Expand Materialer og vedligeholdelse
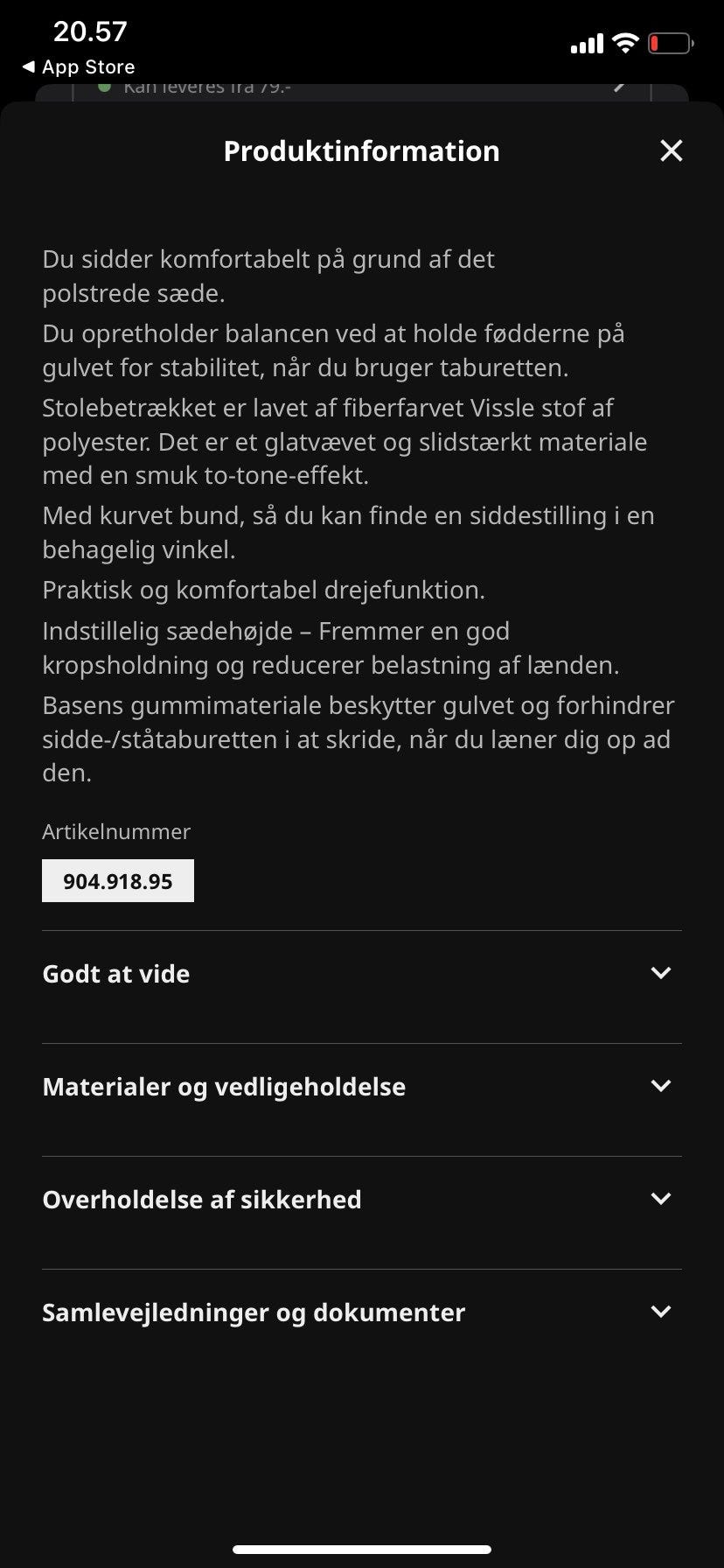This screenshot has height=1568, width=724. 361,1086
